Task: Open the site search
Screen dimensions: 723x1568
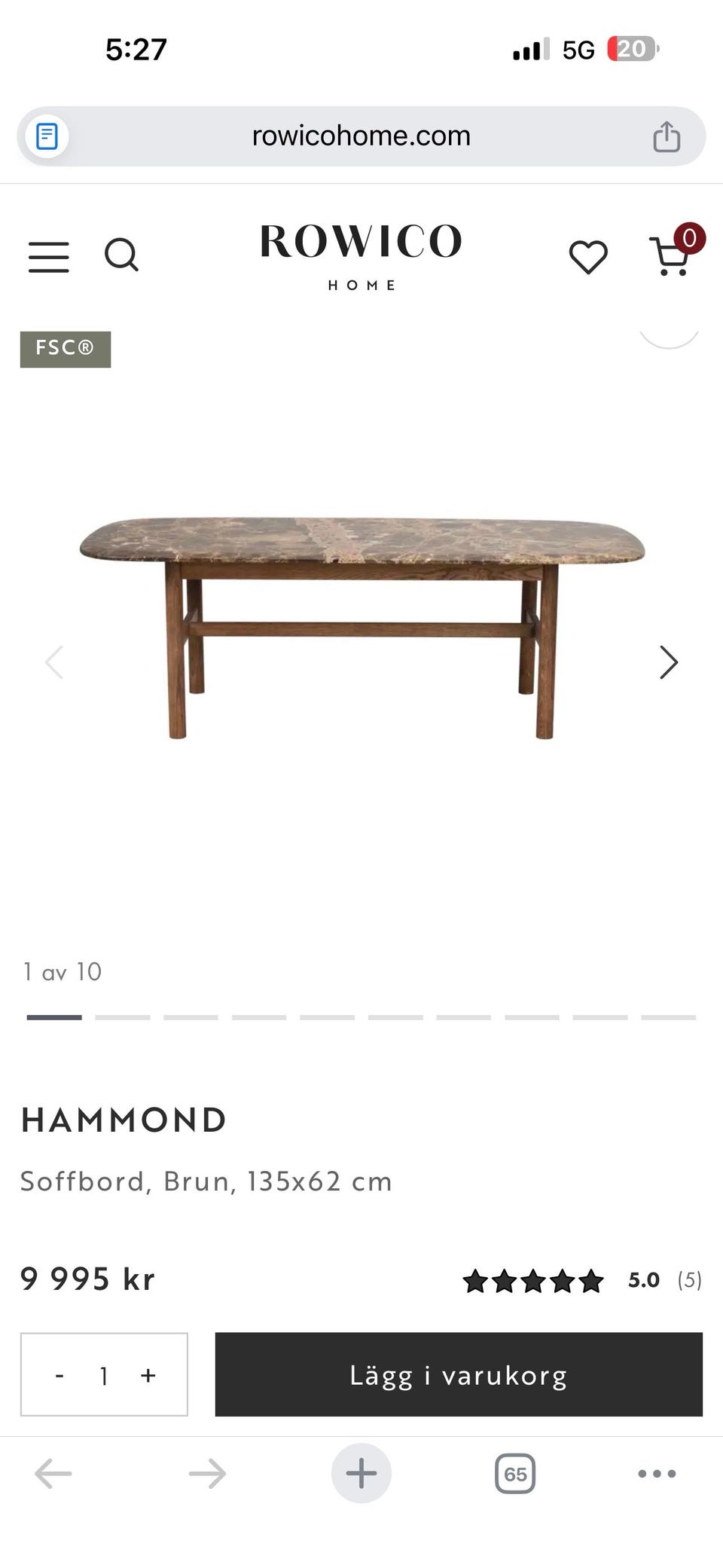Action: tap(121, 255)
